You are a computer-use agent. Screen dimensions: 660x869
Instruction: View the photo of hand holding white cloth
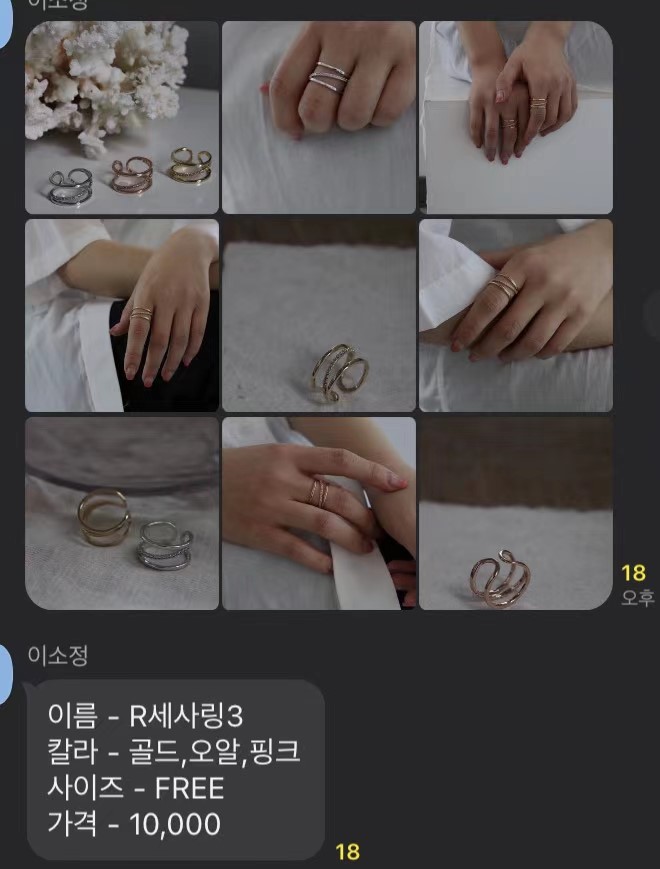(318, 513)
